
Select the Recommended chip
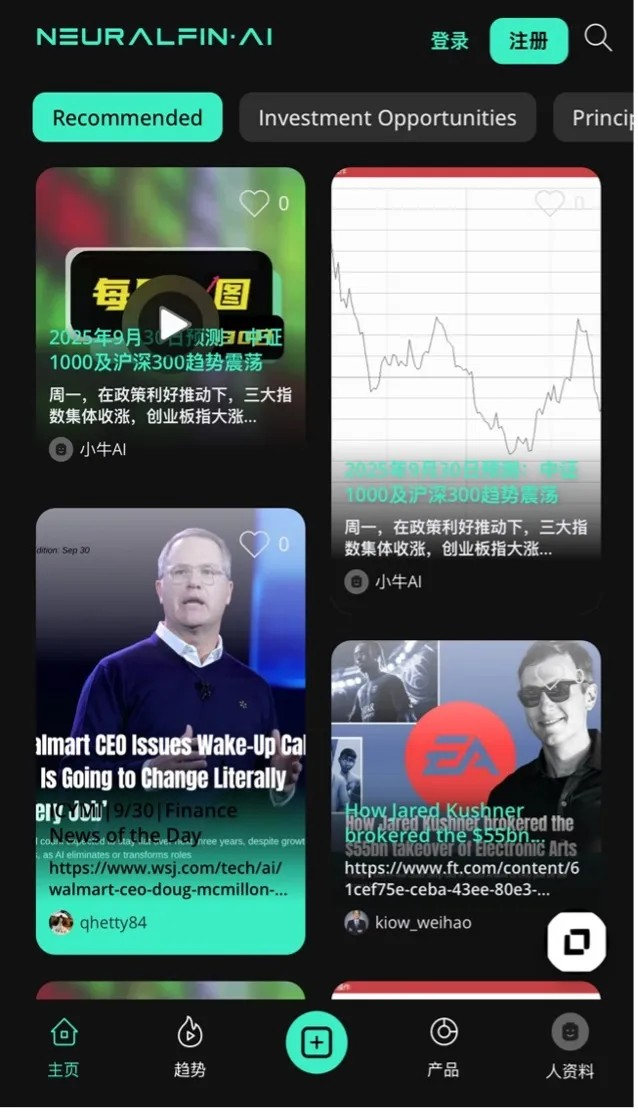tap(127, 118)
